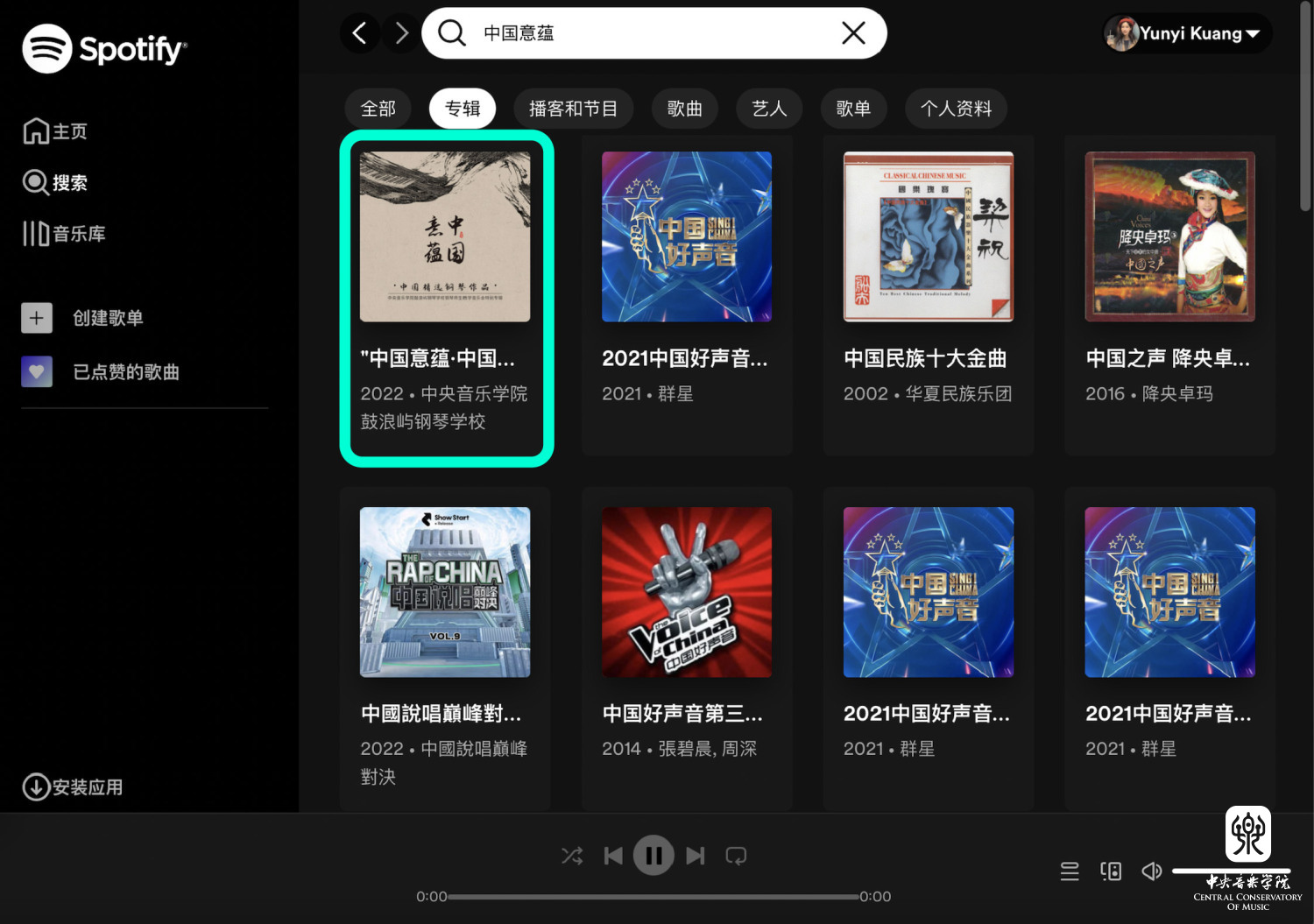Select the 播客和节目 filter chip
Image resolution: width=1314 pixels, height=924 pixels.
click(x=573, y=109)
